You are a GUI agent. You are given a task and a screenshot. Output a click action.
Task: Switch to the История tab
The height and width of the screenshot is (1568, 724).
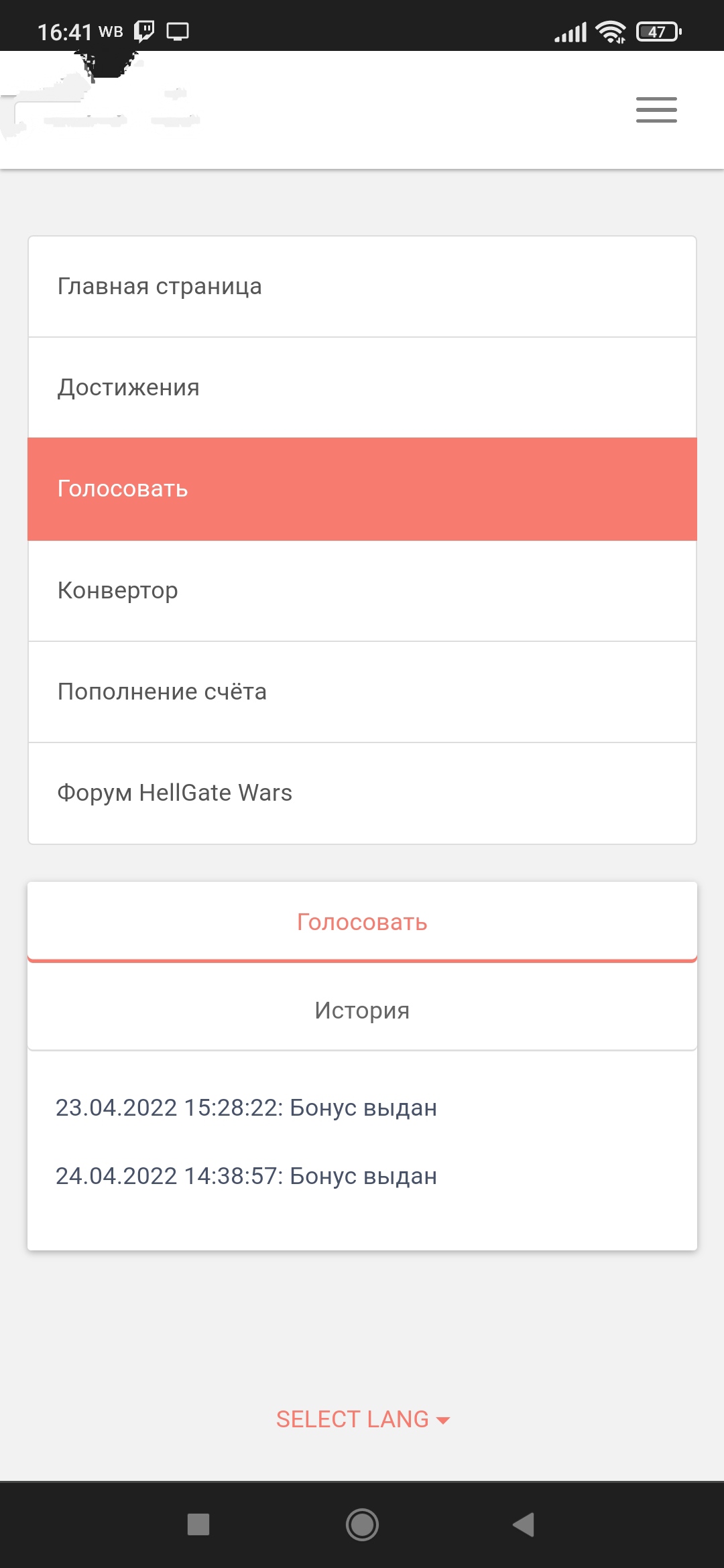click(362, 1010)
